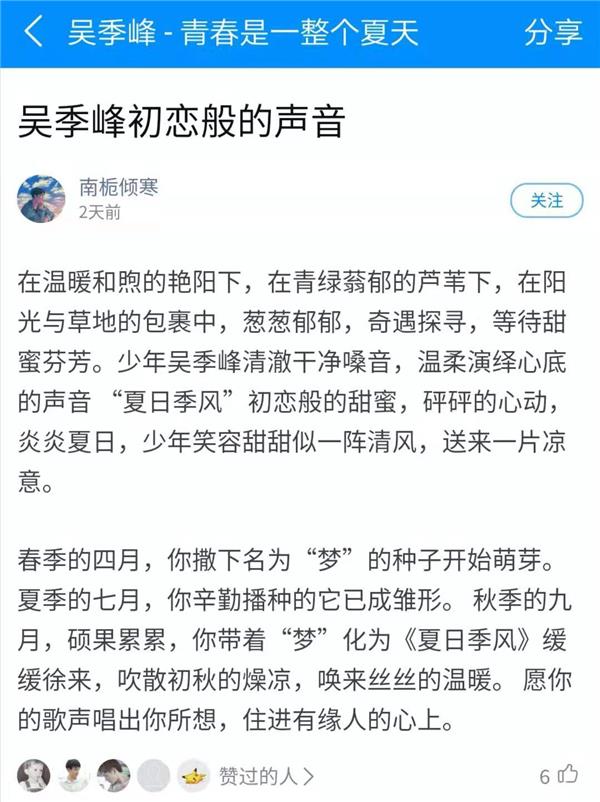
Task: Tap 分享 to share this post
Action: pyautogui.click(x=552, y=32)
